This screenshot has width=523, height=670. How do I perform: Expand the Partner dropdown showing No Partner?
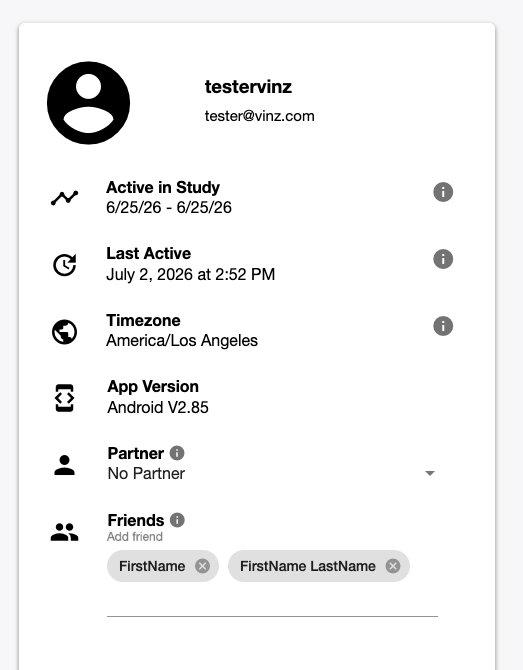pos(273,473)
